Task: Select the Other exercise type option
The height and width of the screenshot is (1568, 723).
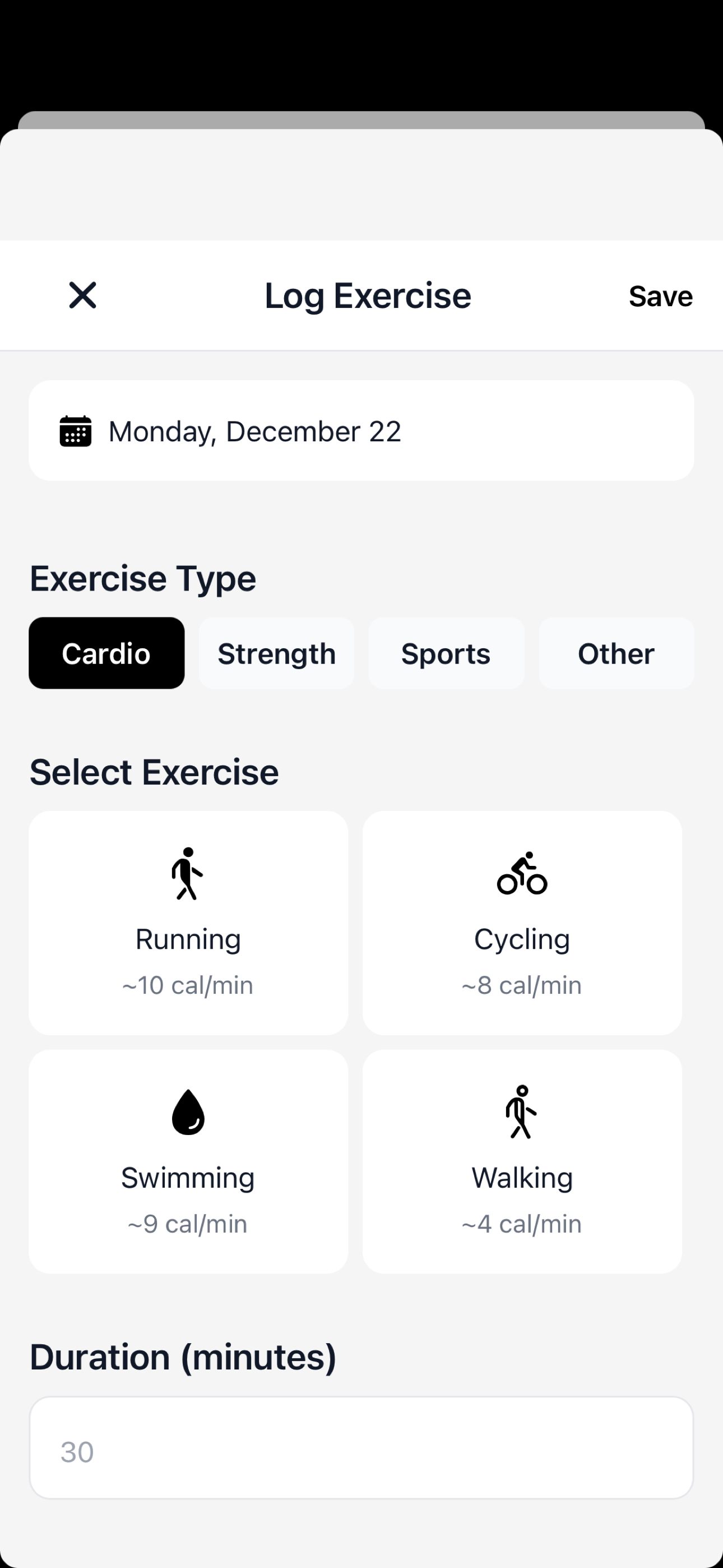Action: [616, 653]
